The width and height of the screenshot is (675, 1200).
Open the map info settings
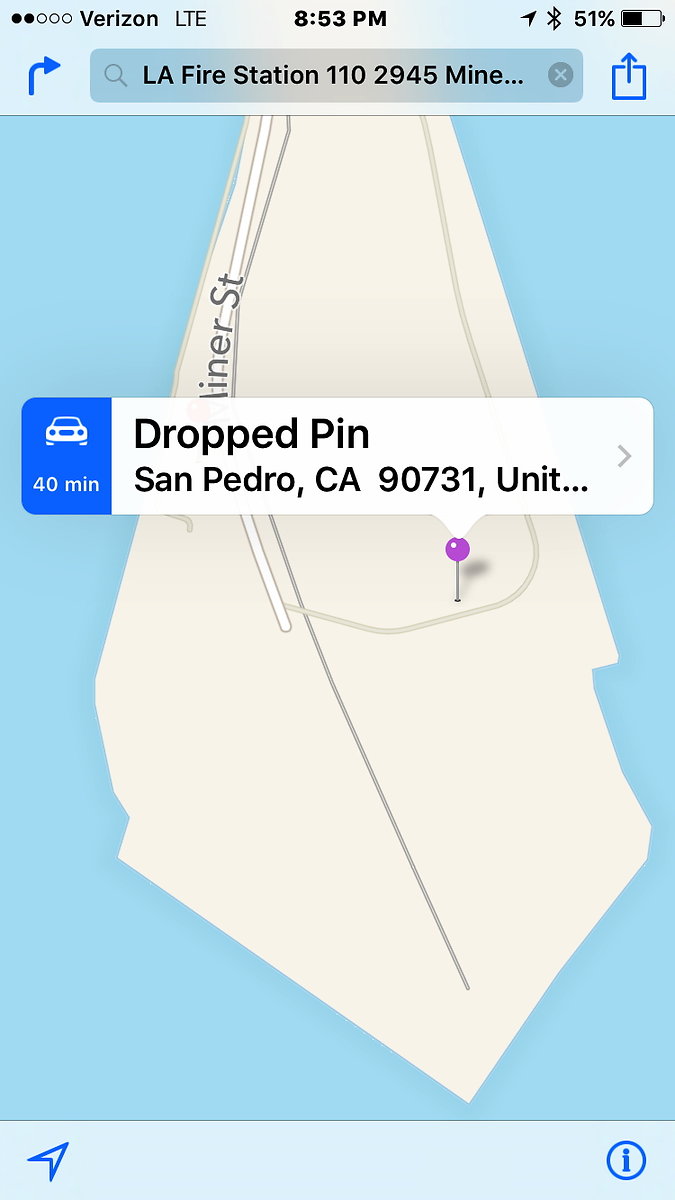(x=627, y=1161)
